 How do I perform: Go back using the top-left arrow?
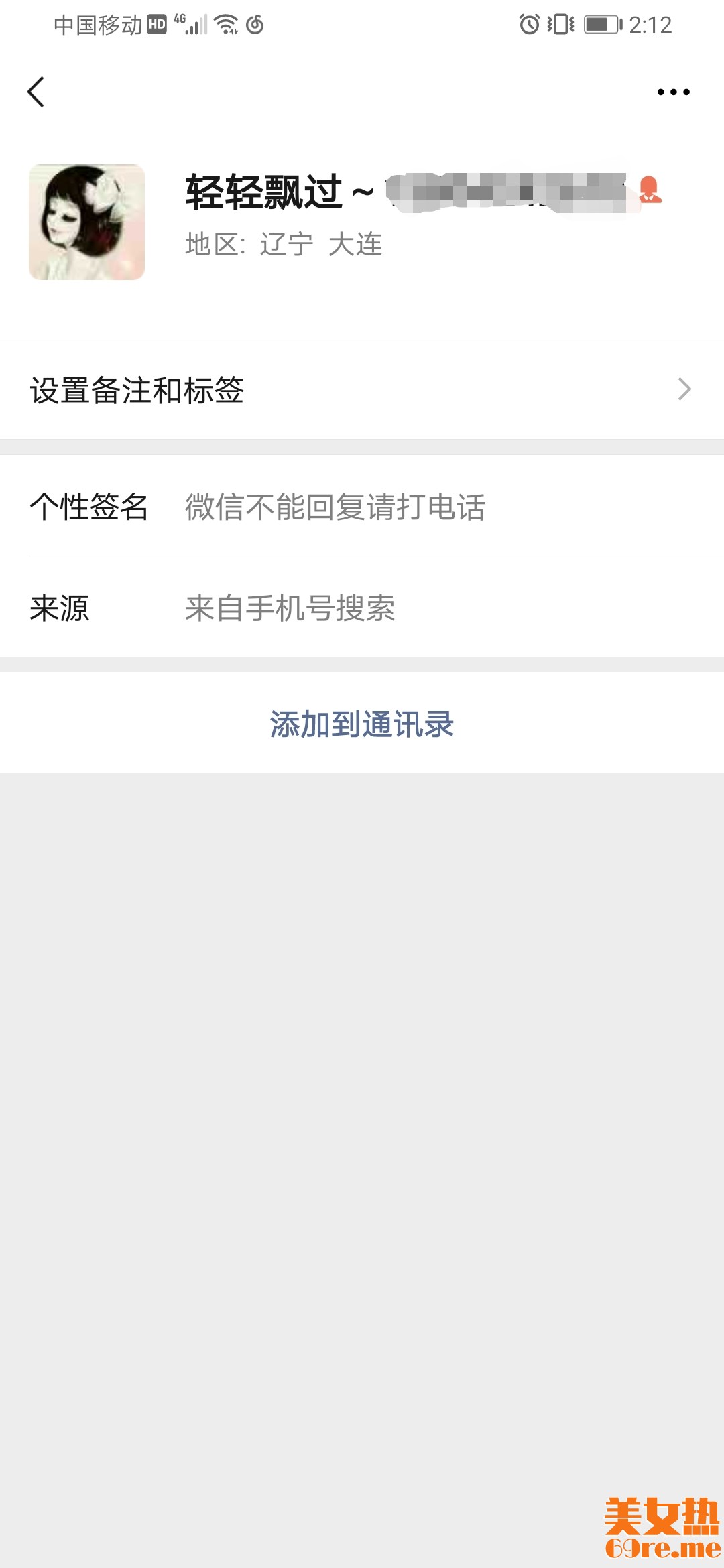[36, 92]
